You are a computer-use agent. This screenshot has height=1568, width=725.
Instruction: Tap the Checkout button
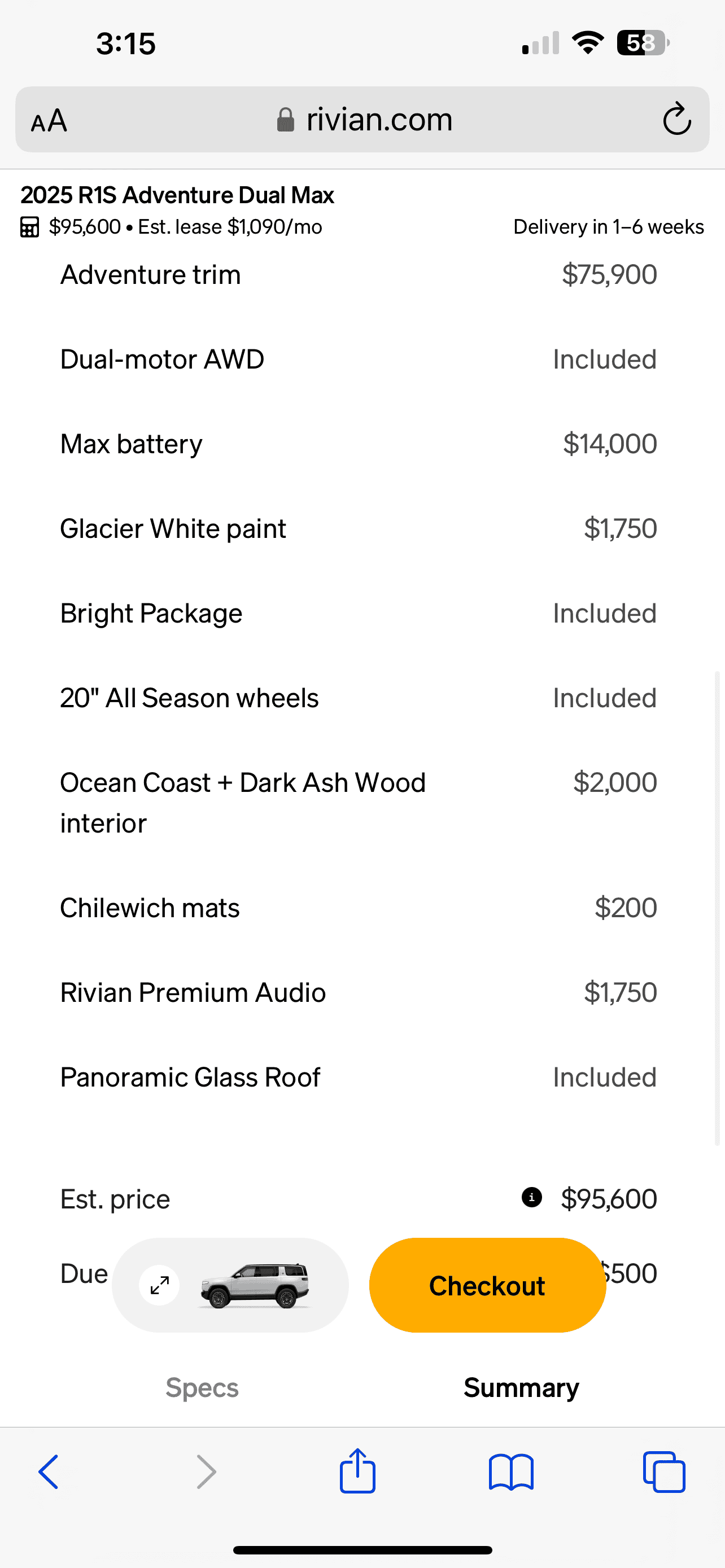(487, 1285)
